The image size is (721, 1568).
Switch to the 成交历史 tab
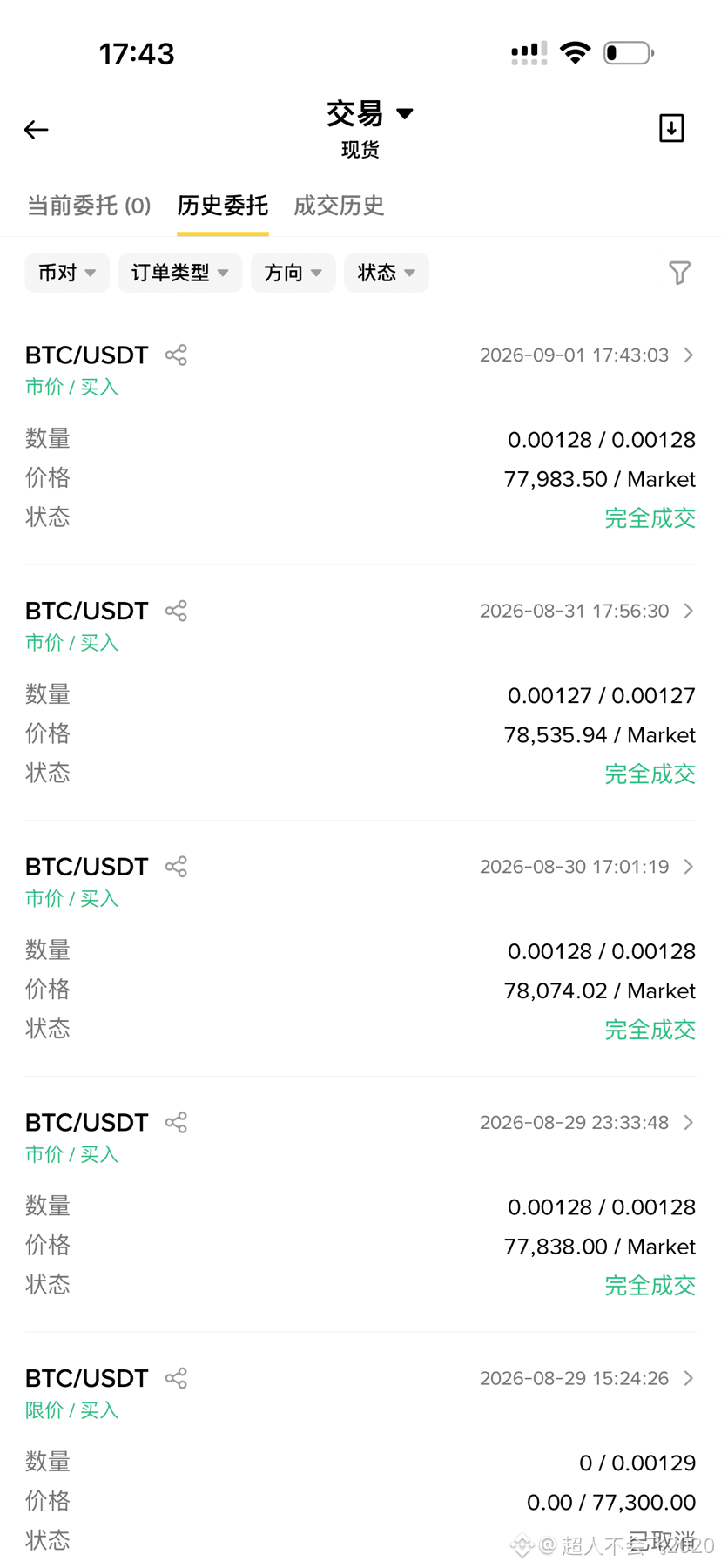339,206
